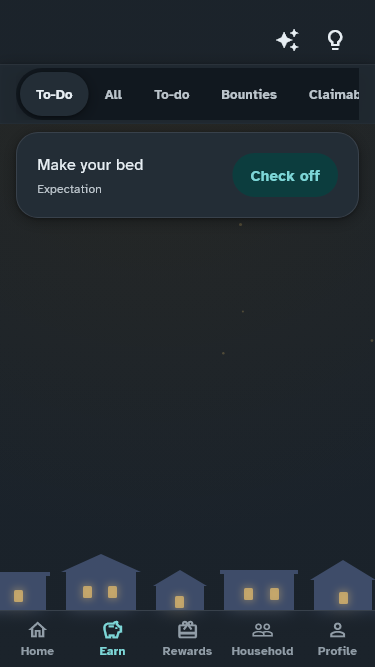Open the Earn tab
Image resolution: width=375 pixels, height=667 pixels.
tap(112, 638)
